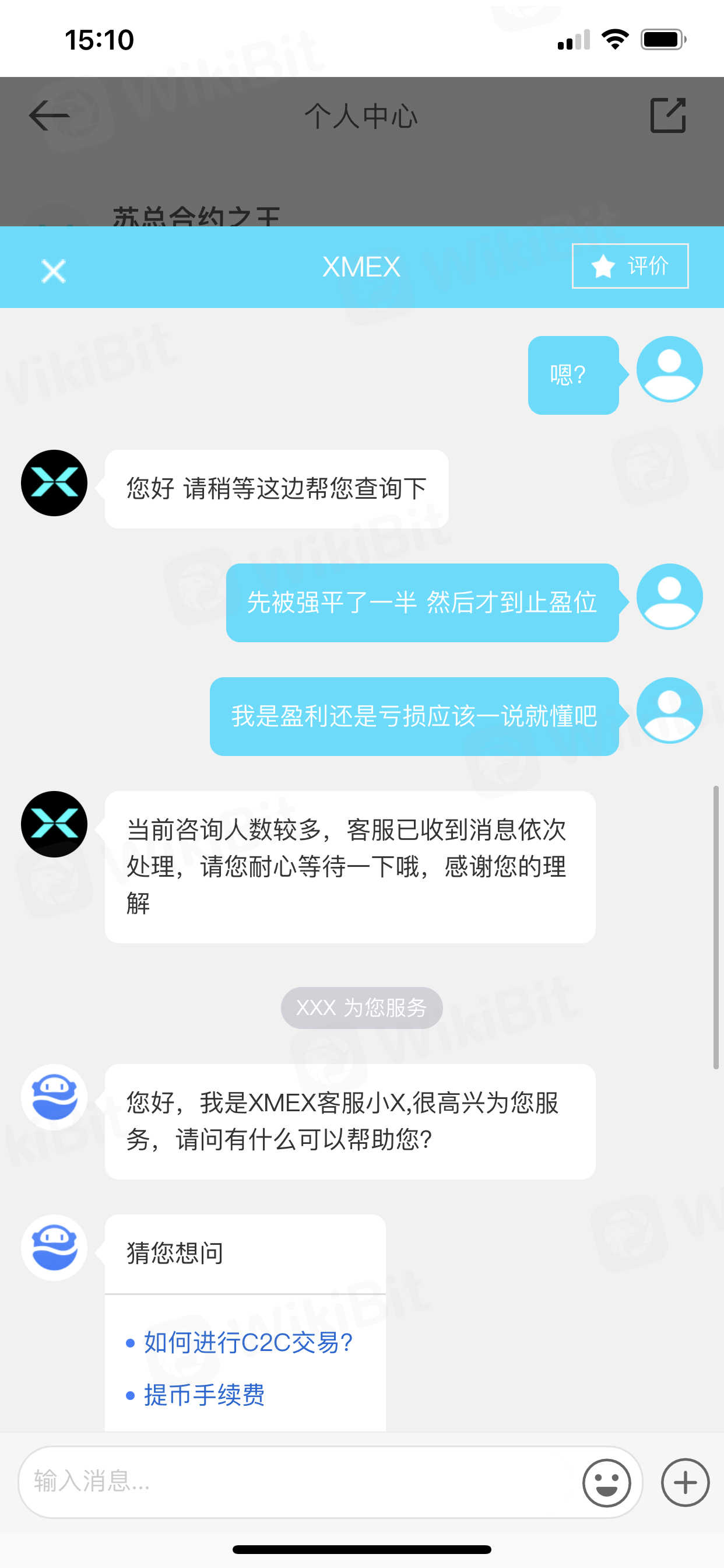
Task: Focus the 输入消息 message input field
Action: [298, 1481]
